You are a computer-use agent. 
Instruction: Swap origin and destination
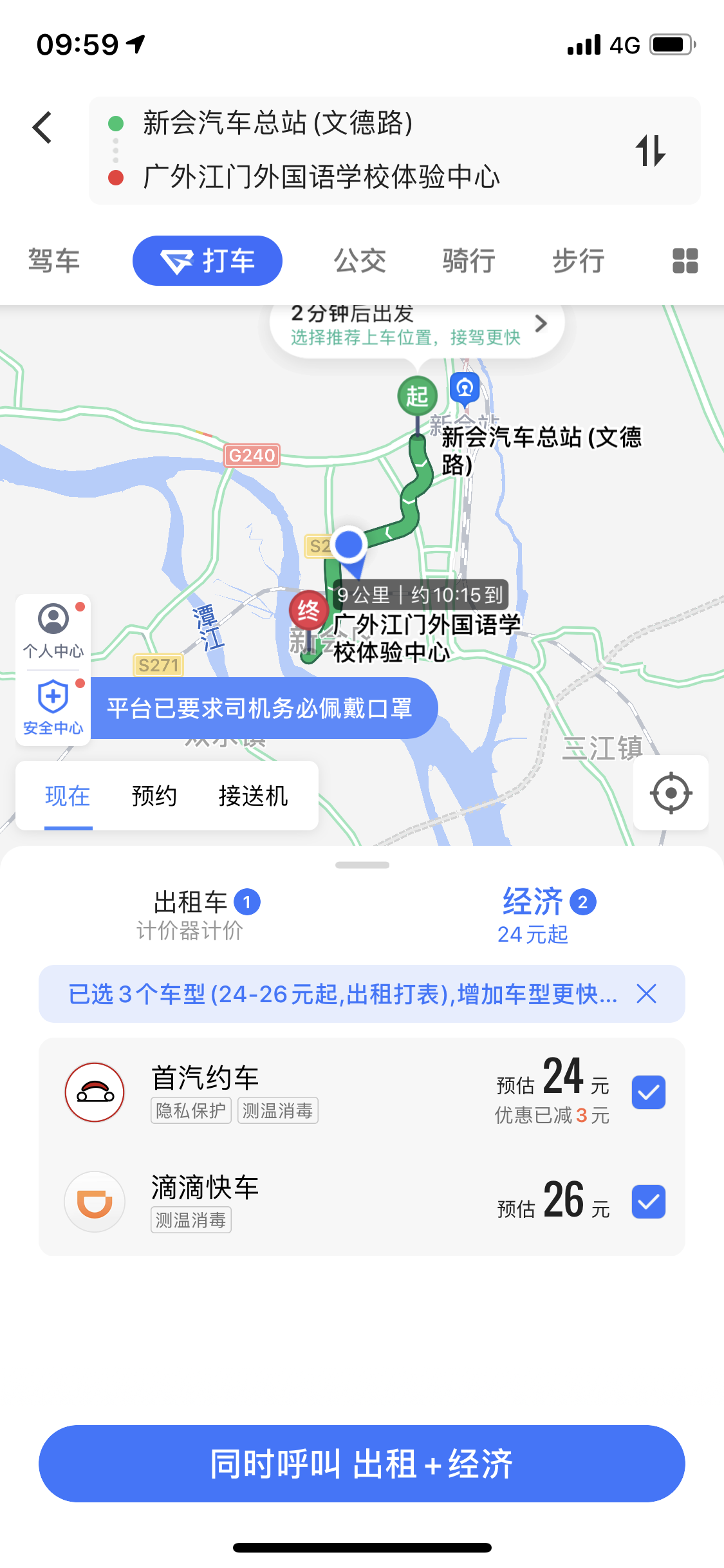click(650, 151)
